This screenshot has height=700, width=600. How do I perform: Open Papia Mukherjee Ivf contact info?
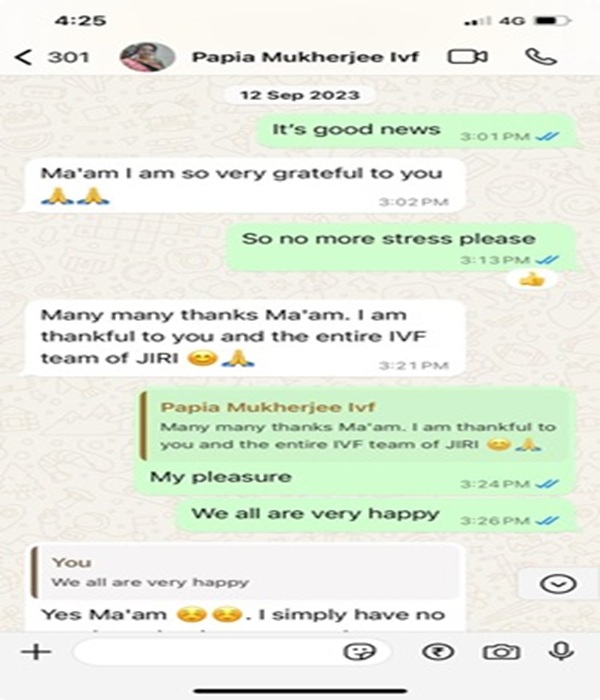tap(288, 56)
